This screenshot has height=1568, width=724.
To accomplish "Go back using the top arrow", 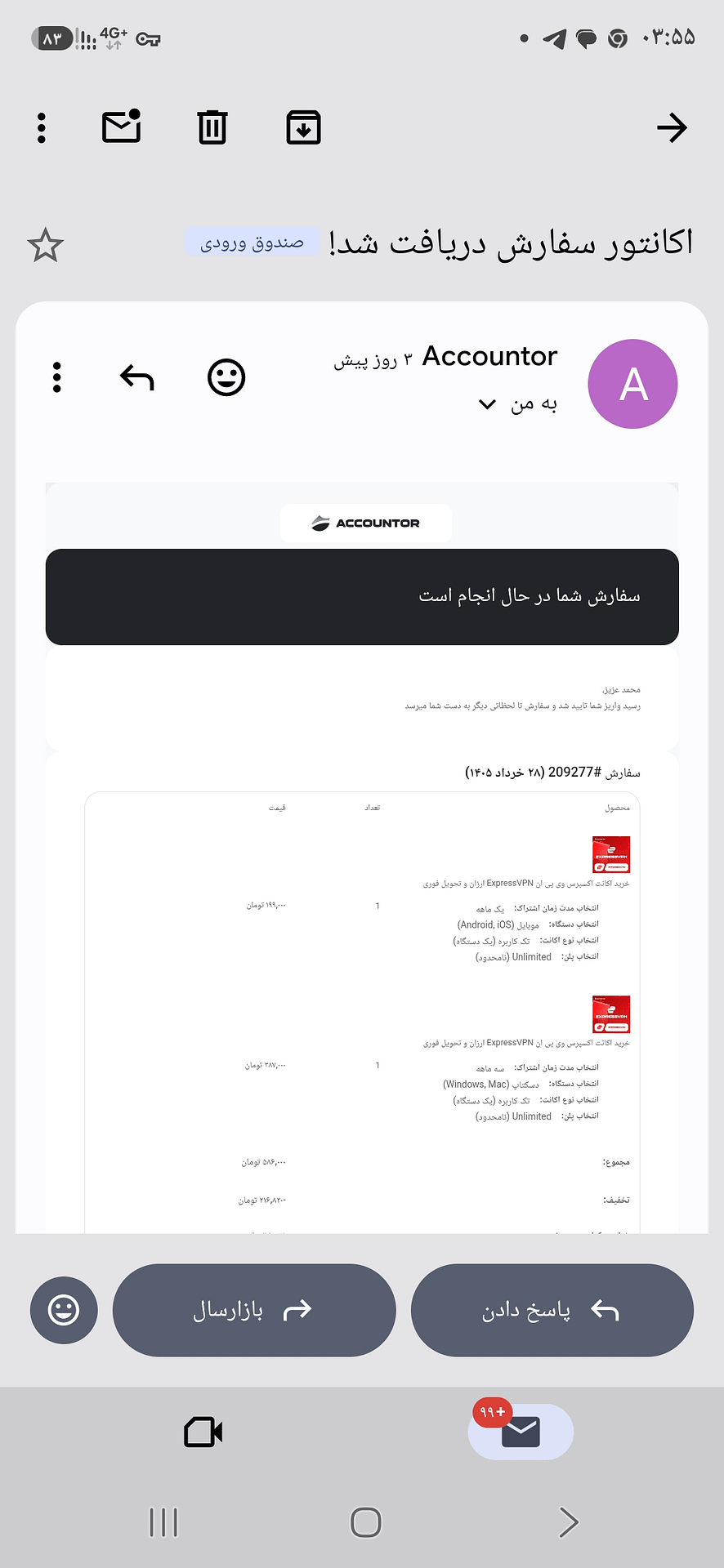I will click(672, 128).
